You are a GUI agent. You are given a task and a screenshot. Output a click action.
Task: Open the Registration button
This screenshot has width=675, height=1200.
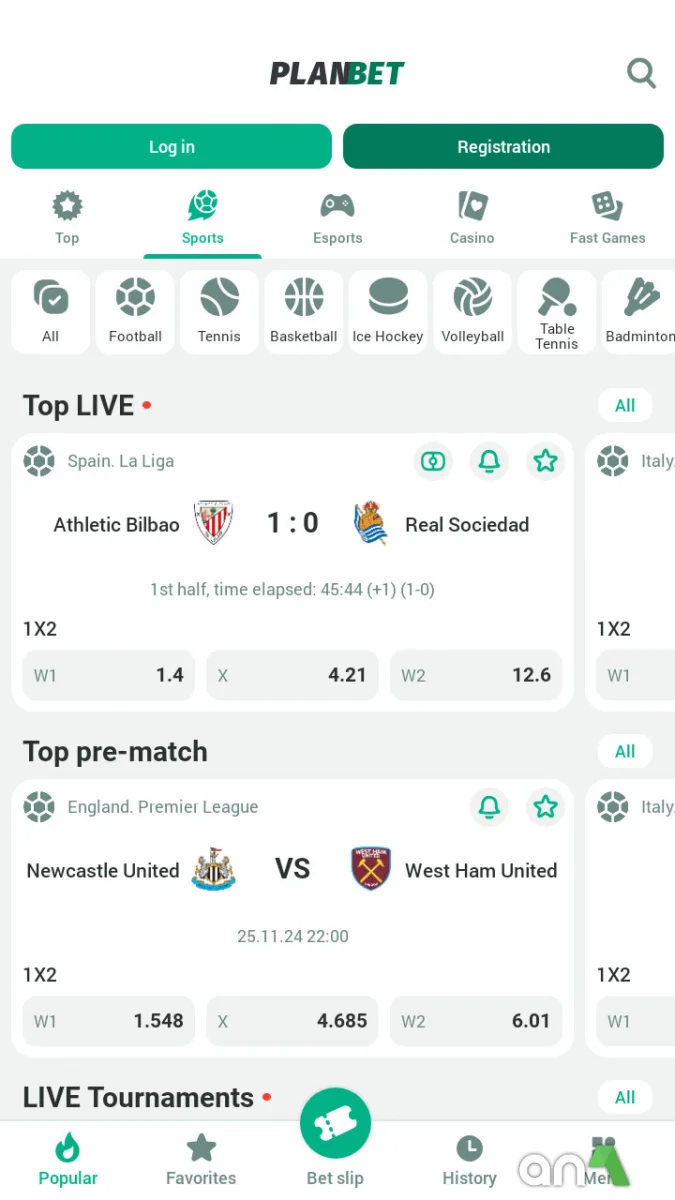503,147
